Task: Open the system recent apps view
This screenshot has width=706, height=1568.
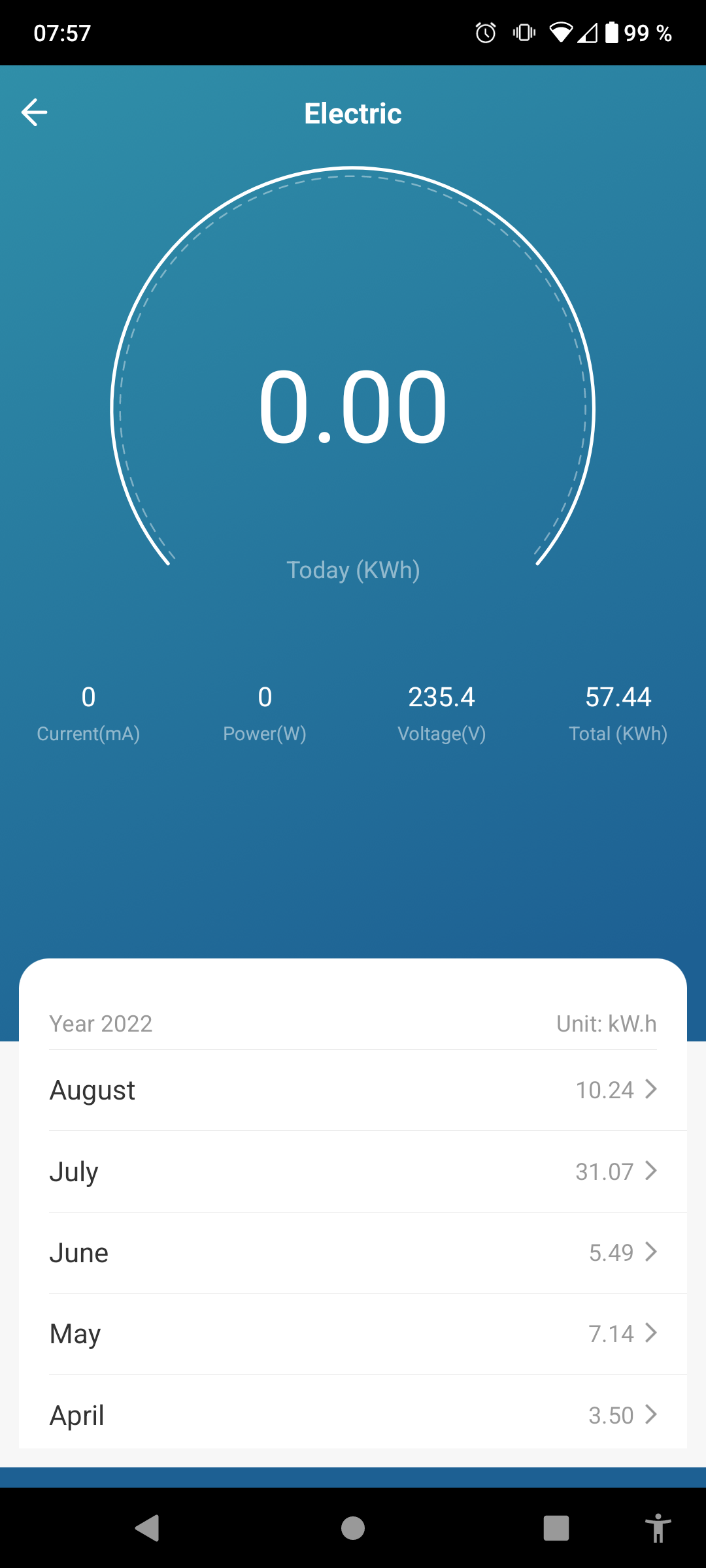Action: (x=556, y=1528)
